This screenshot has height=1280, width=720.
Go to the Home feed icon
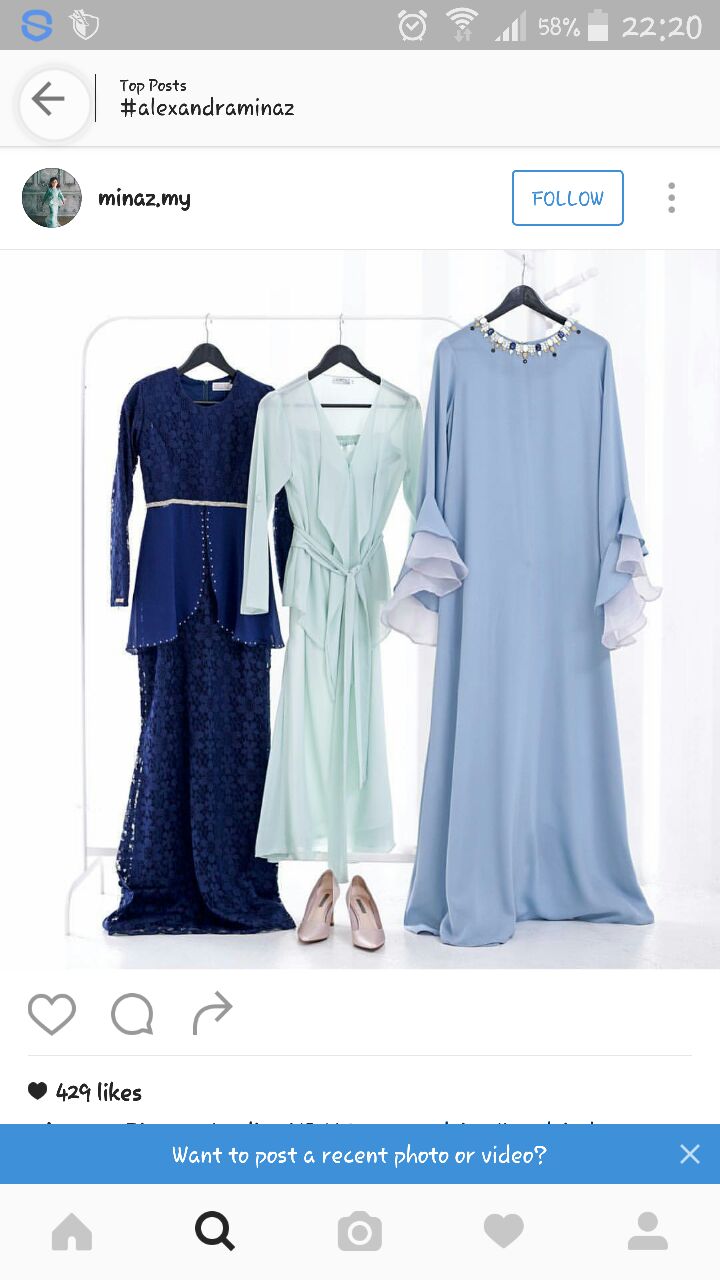coord(71,1231)
